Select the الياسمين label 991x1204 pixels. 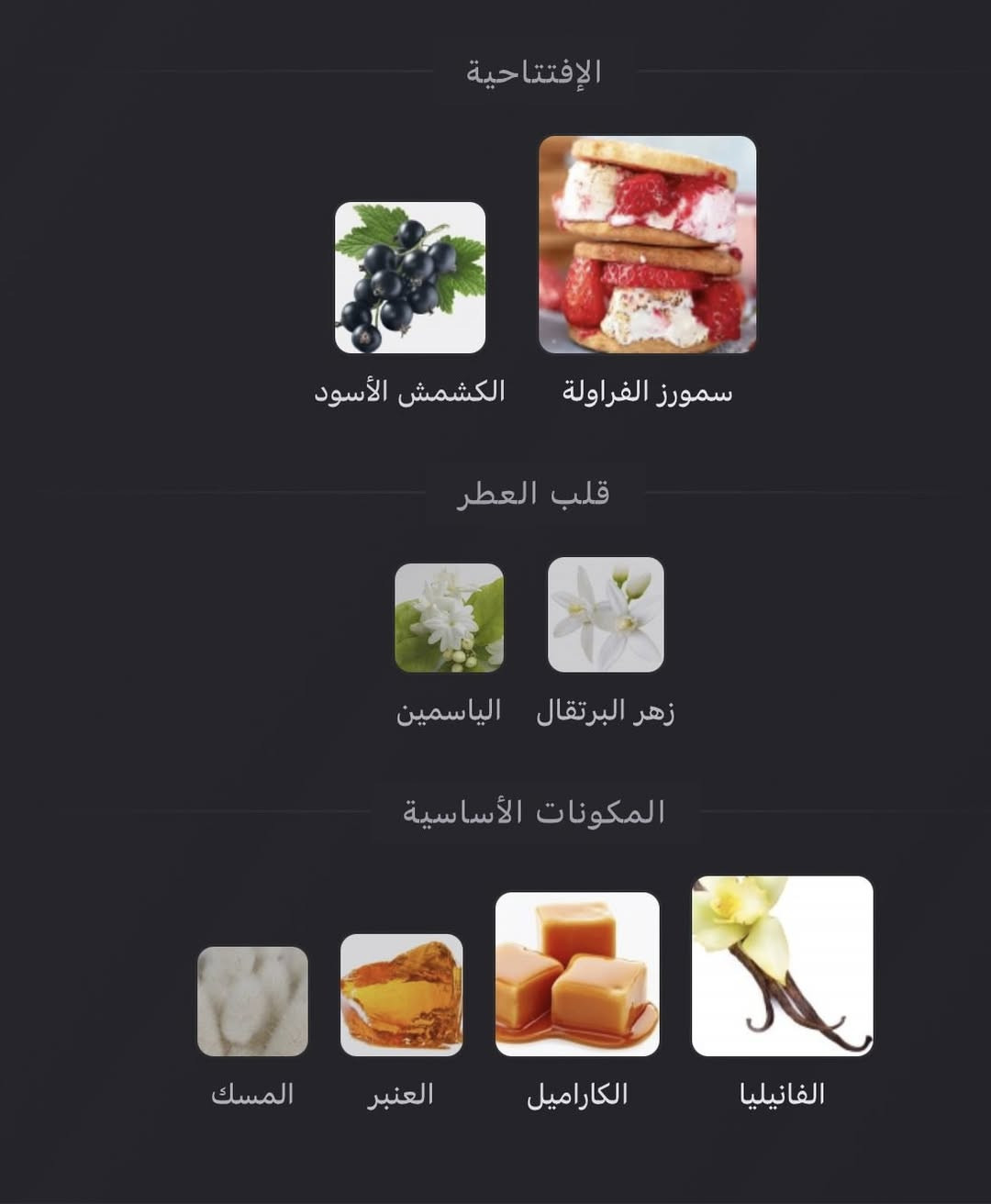point(447,710)
